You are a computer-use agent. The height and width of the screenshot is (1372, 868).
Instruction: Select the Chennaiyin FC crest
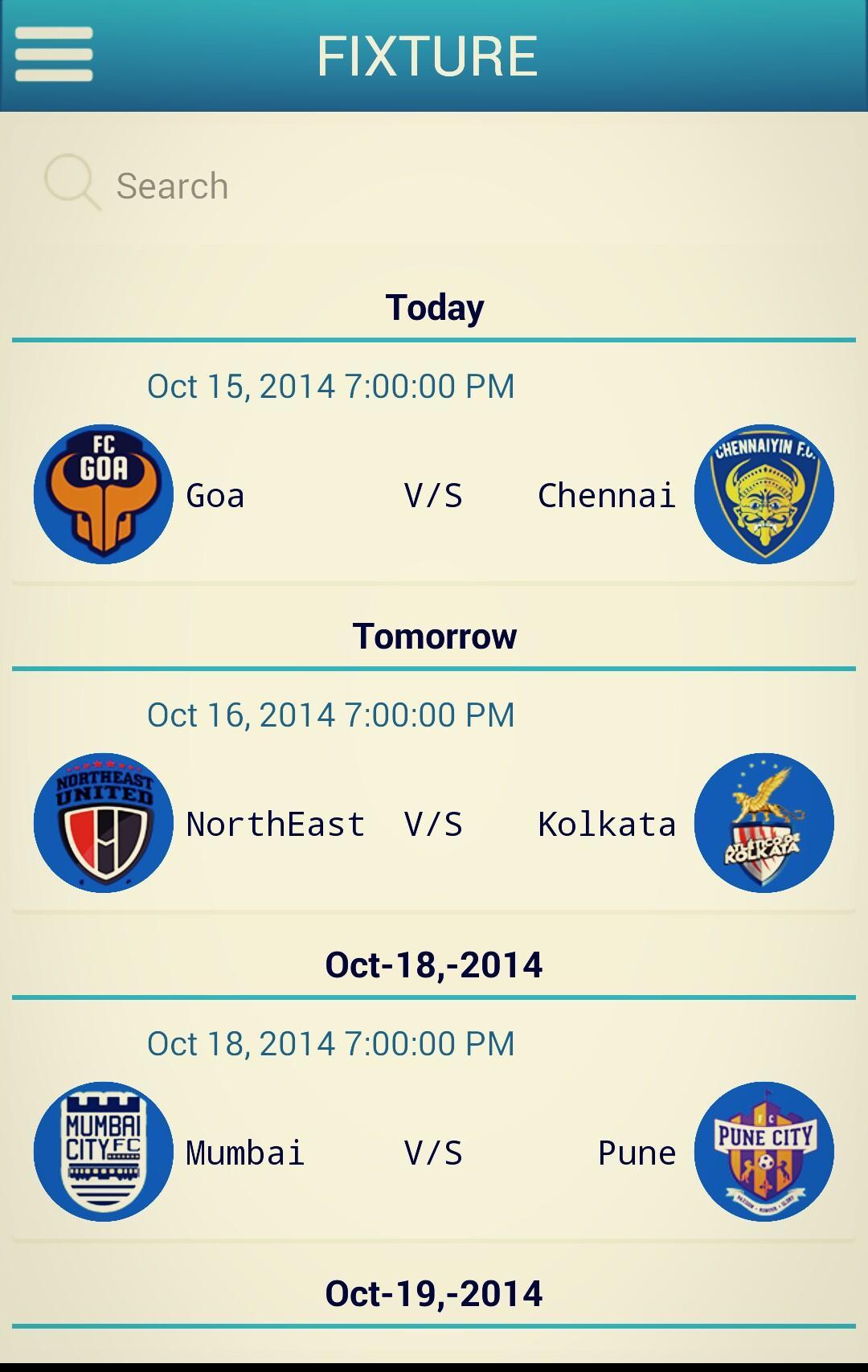[x=765, y=494]
